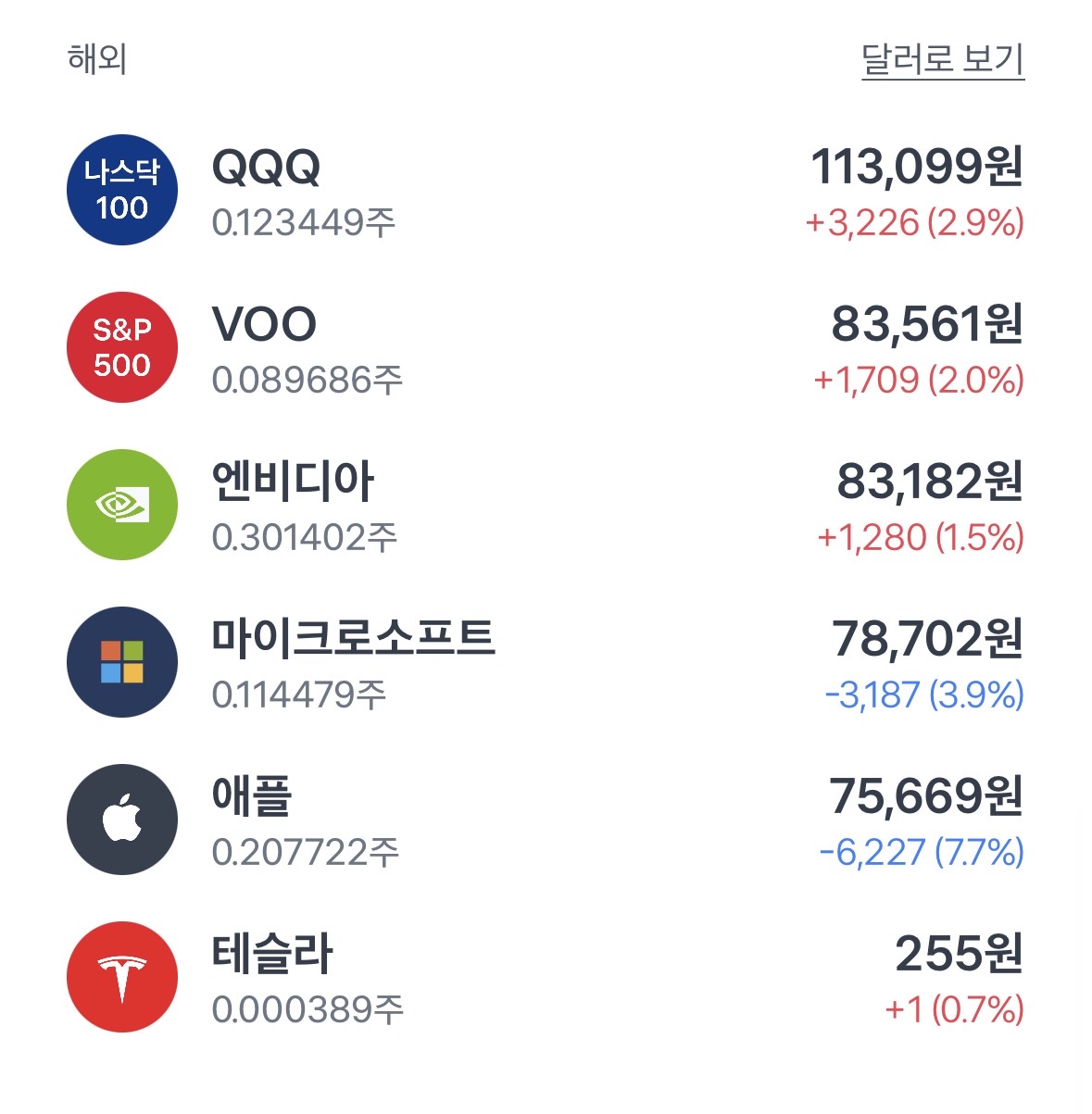This screenshot has height=1114, width=1092.
Task: Open the 애플 stock row
Action: [545, 821]
